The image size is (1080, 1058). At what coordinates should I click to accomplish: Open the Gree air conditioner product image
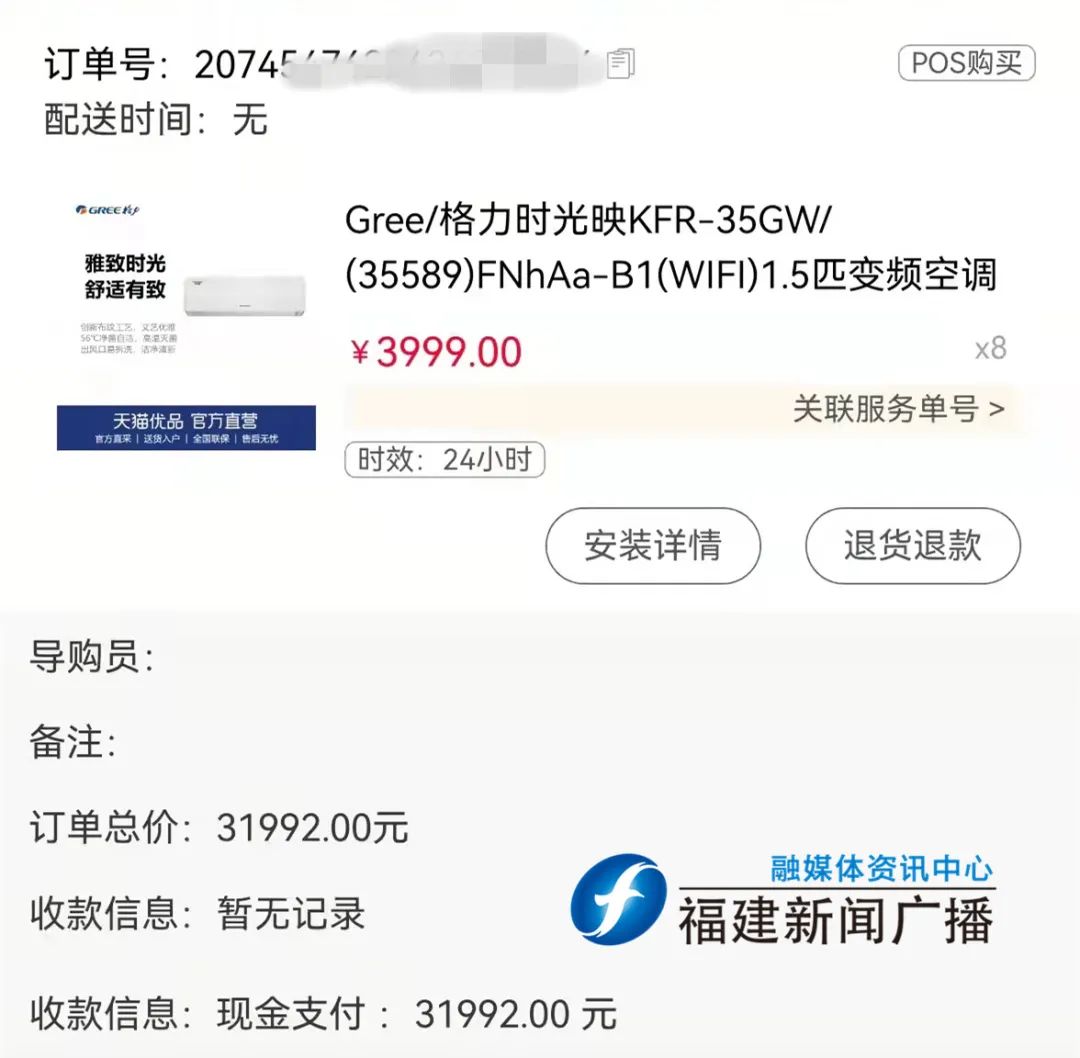tap(186, 322)
